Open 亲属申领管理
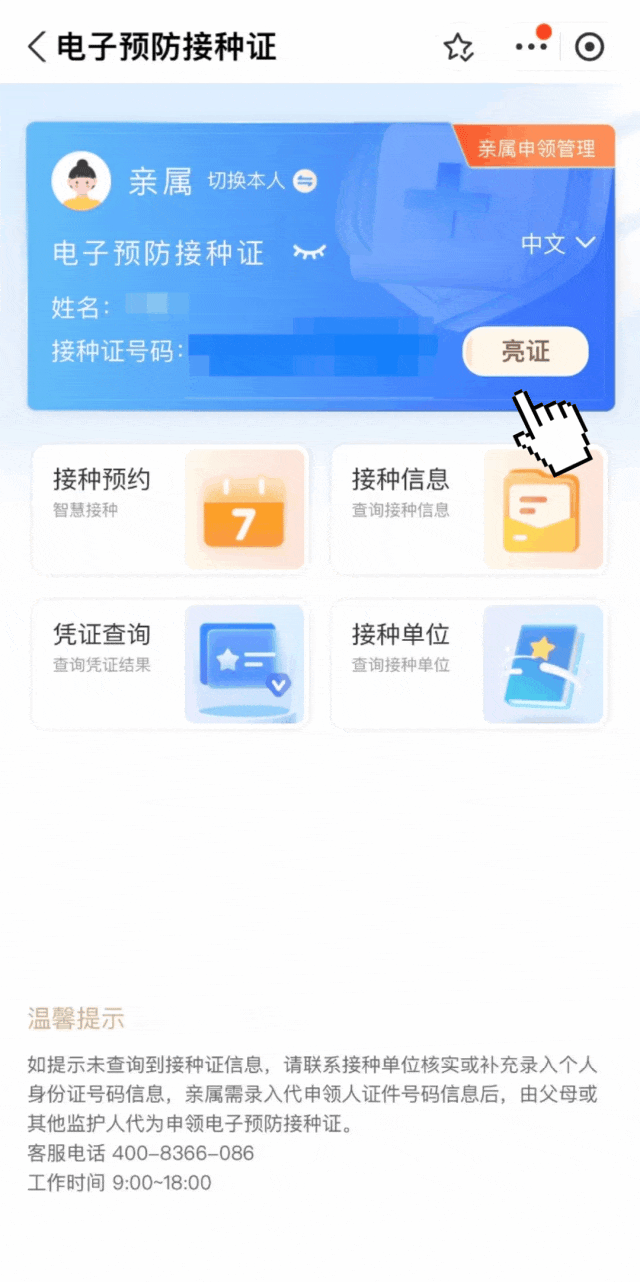 [536, 150]
